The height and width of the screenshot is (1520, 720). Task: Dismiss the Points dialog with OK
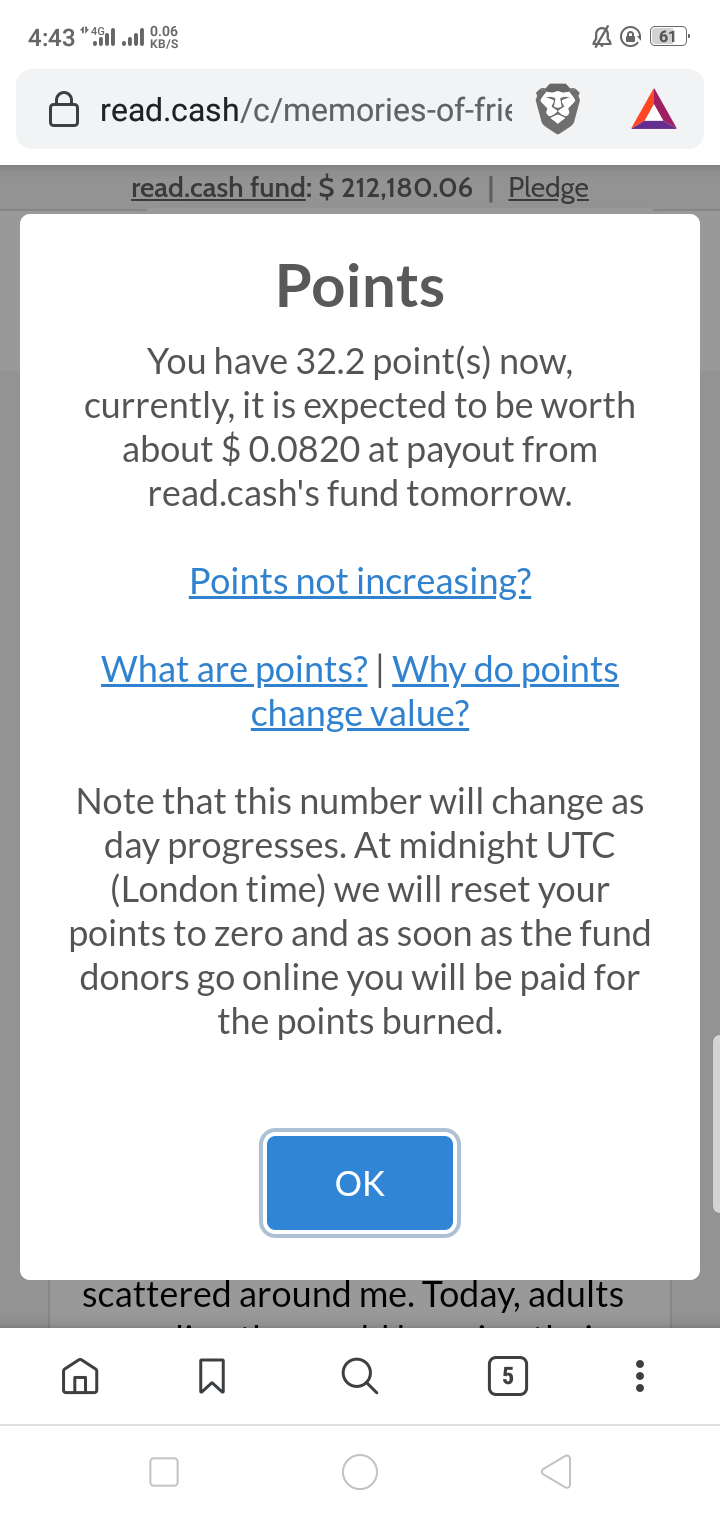[x=360, y=1183]
